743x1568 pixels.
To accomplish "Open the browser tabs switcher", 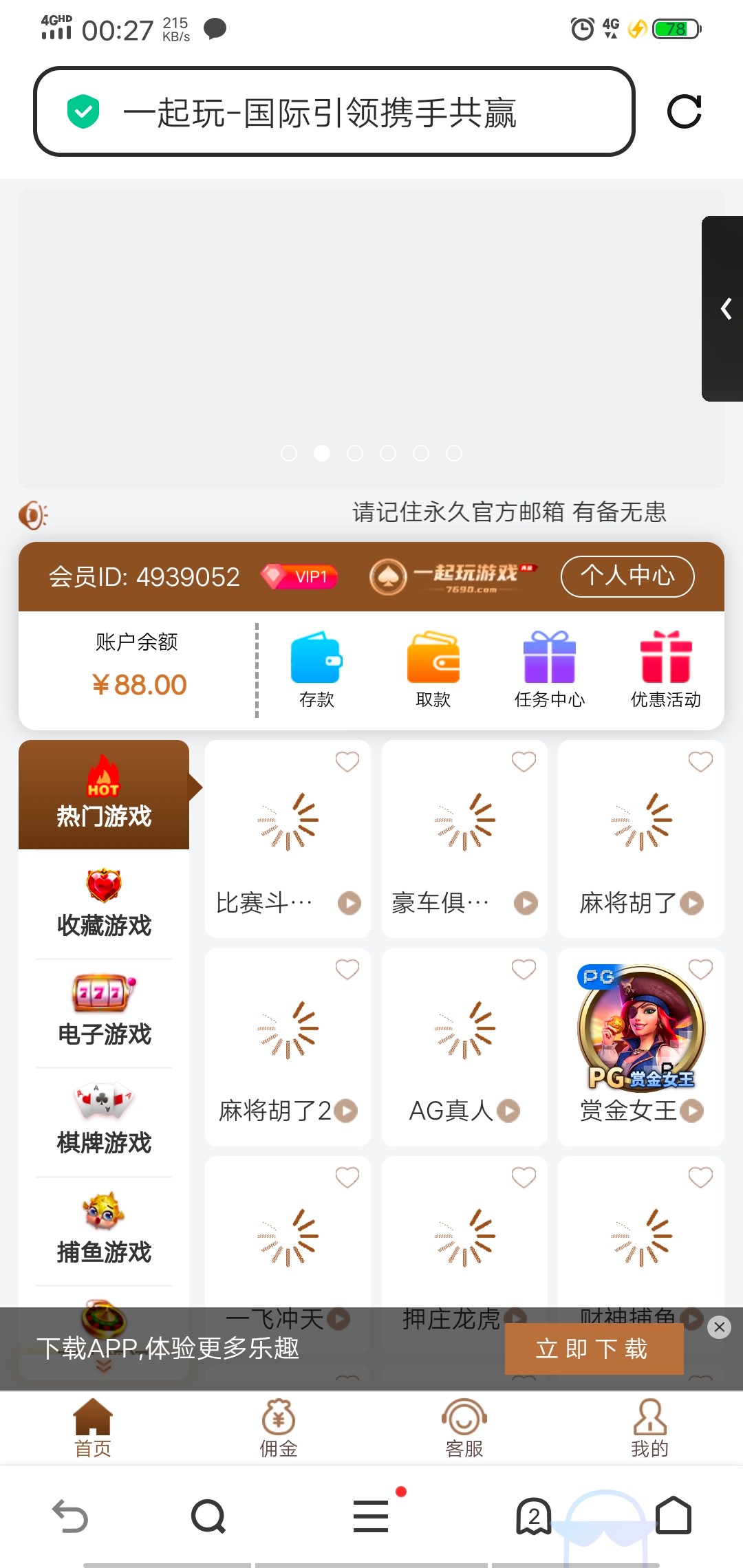I will coord(534,1516).
